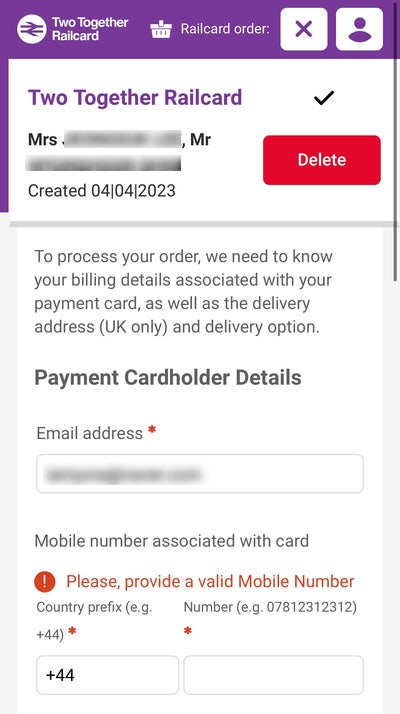Open the account profile icon

(x=359, y=29)
